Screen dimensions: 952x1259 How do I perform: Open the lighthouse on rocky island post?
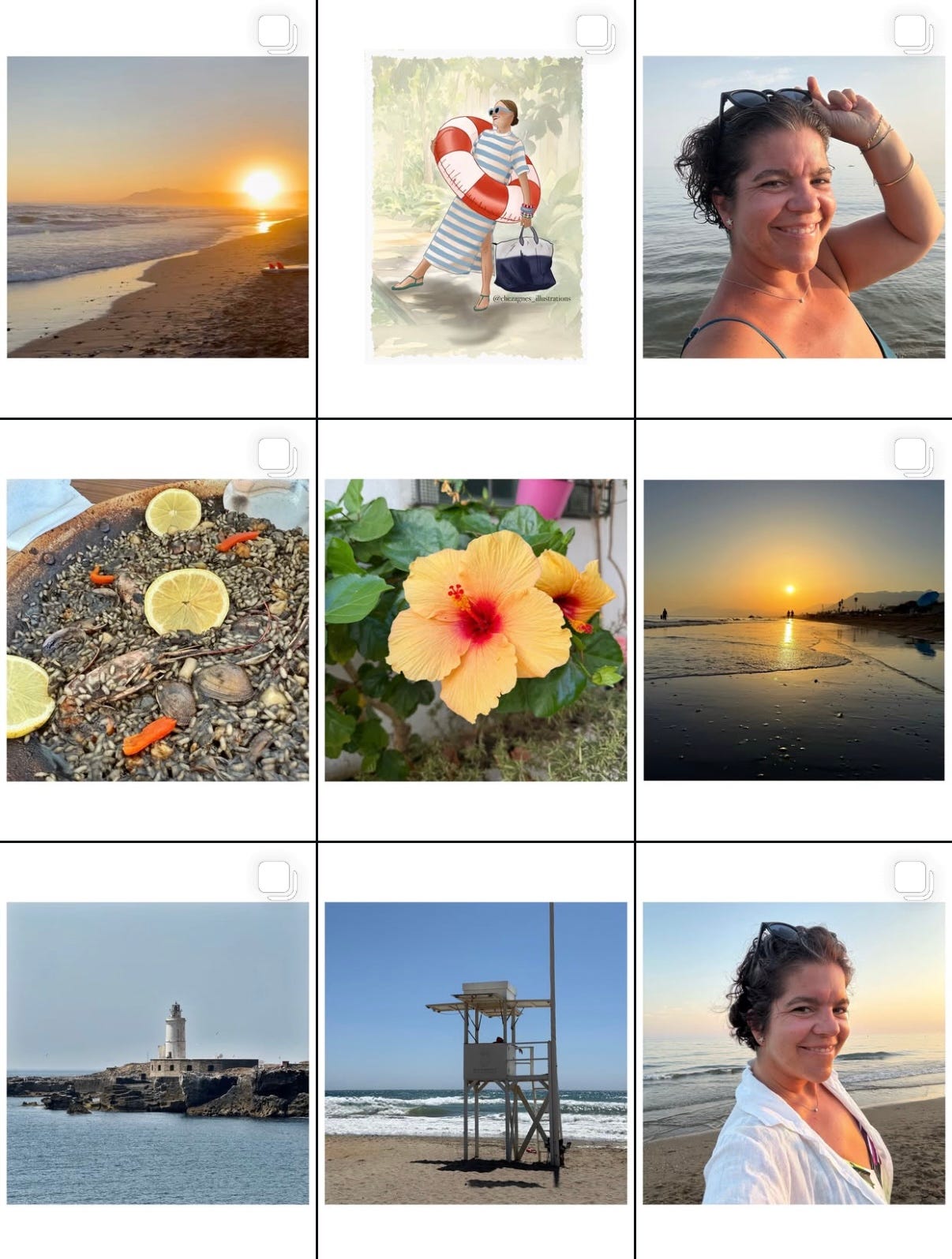point(158,1053)
